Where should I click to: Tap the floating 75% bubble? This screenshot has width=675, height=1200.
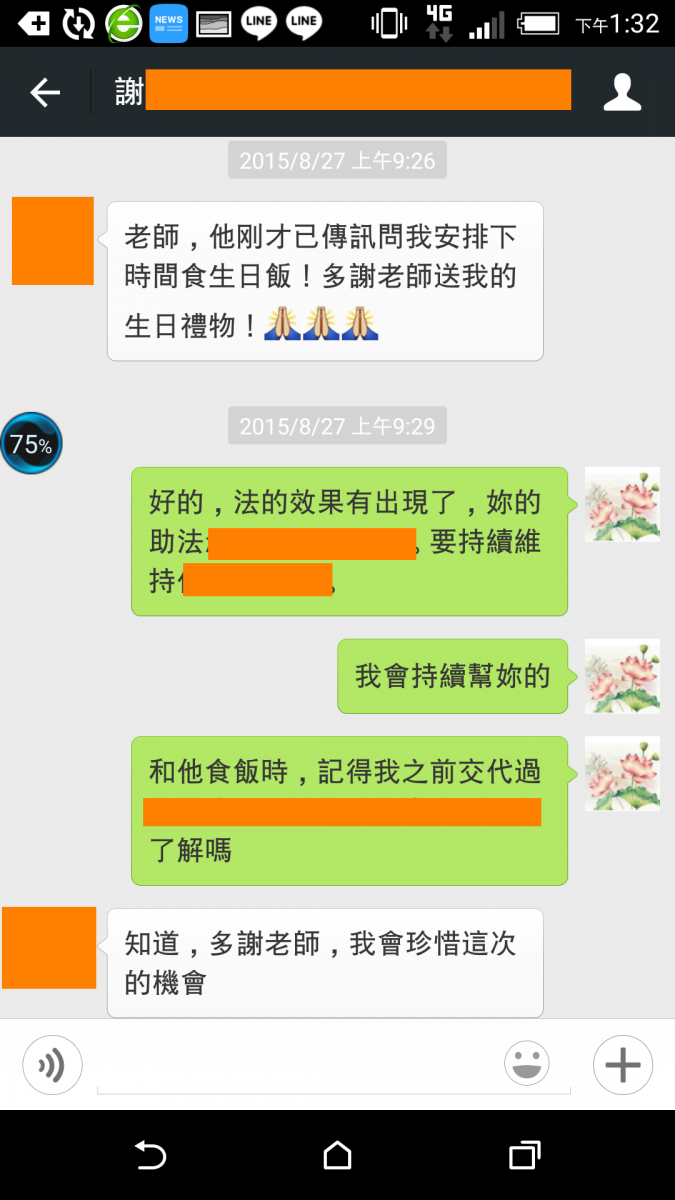pos(31,444)
